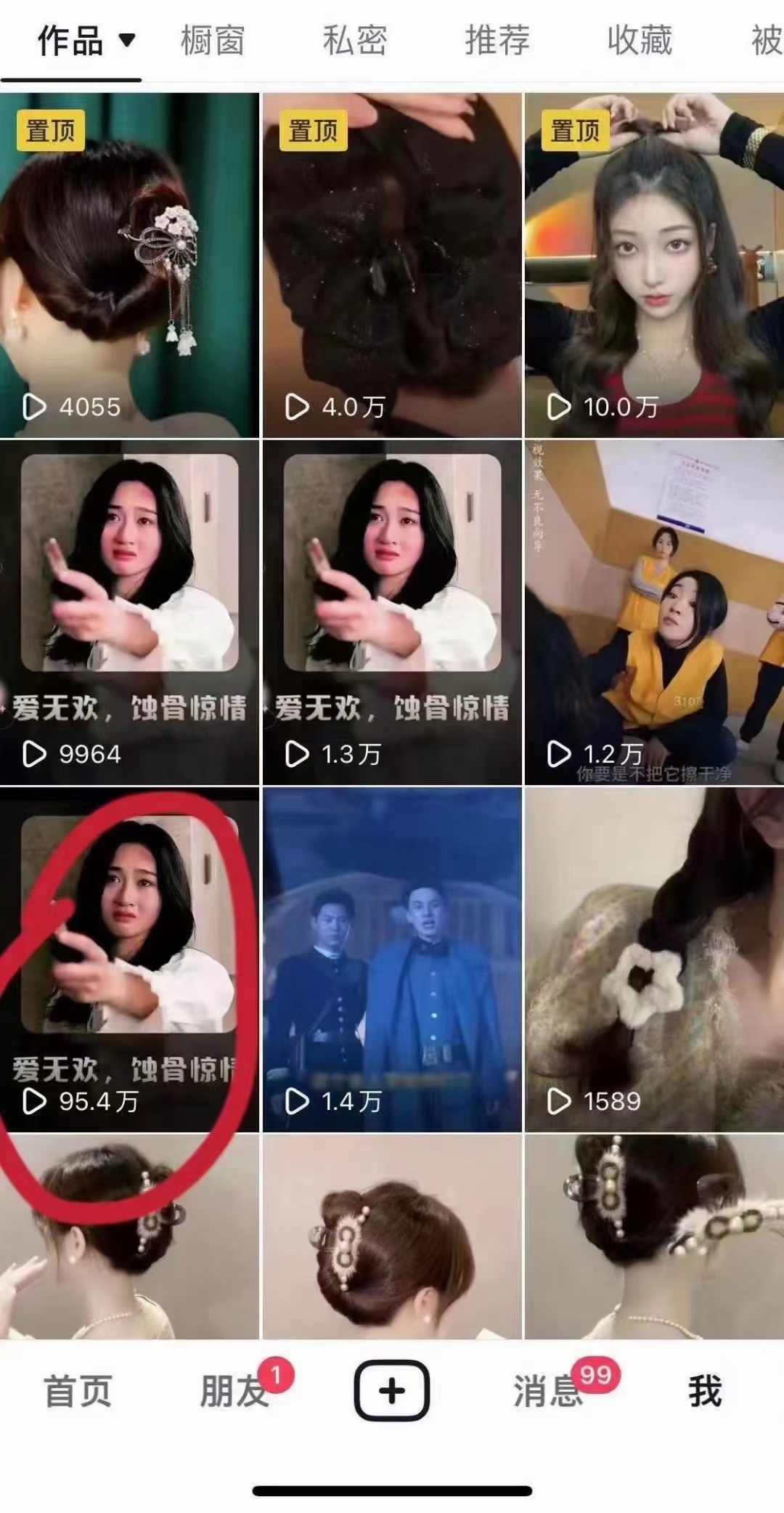The image size is (784, 1513).
Task: Switch to the 橱窗 tab
Action: pyautogui.click(x=212, y=41)
